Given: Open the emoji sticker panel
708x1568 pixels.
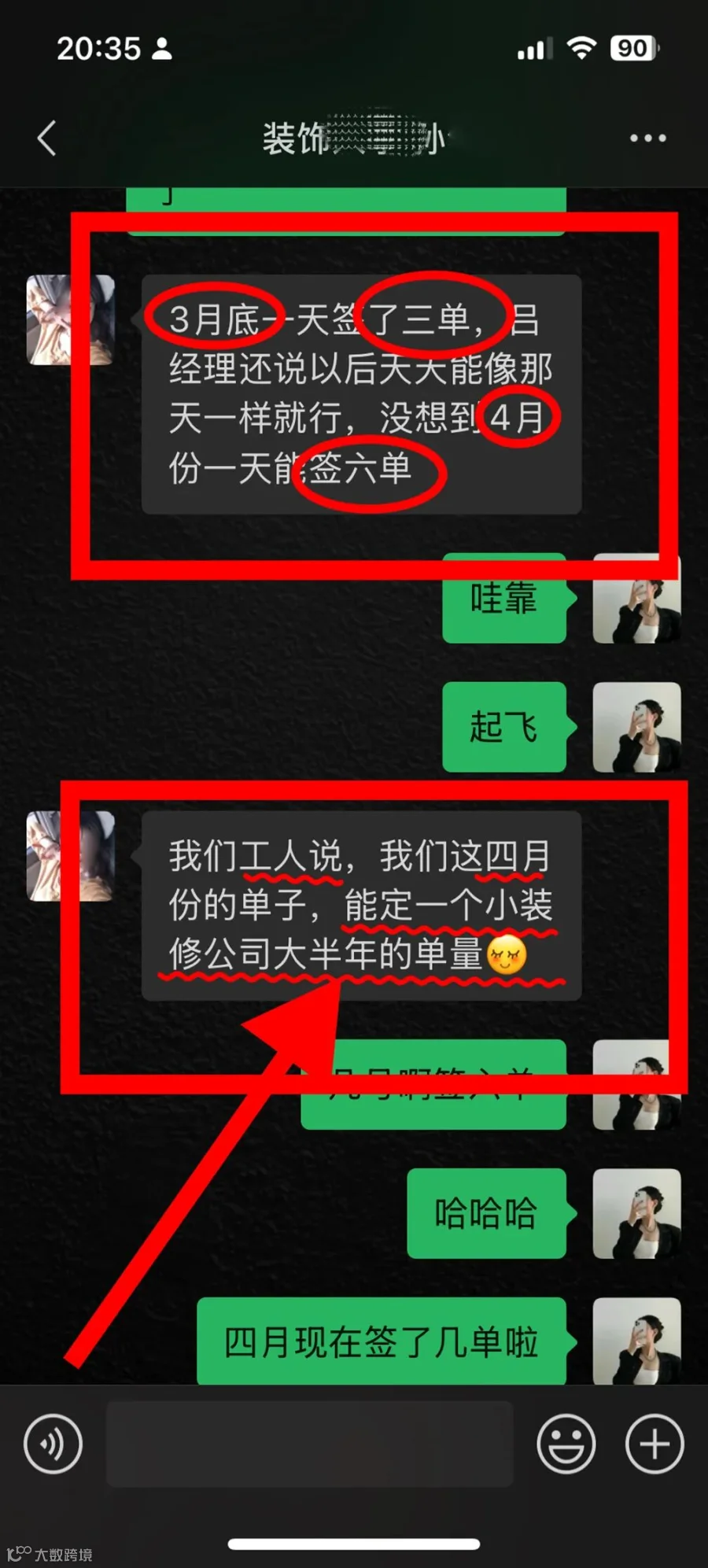Looking at the screenshot, I should pos(566,1444).
